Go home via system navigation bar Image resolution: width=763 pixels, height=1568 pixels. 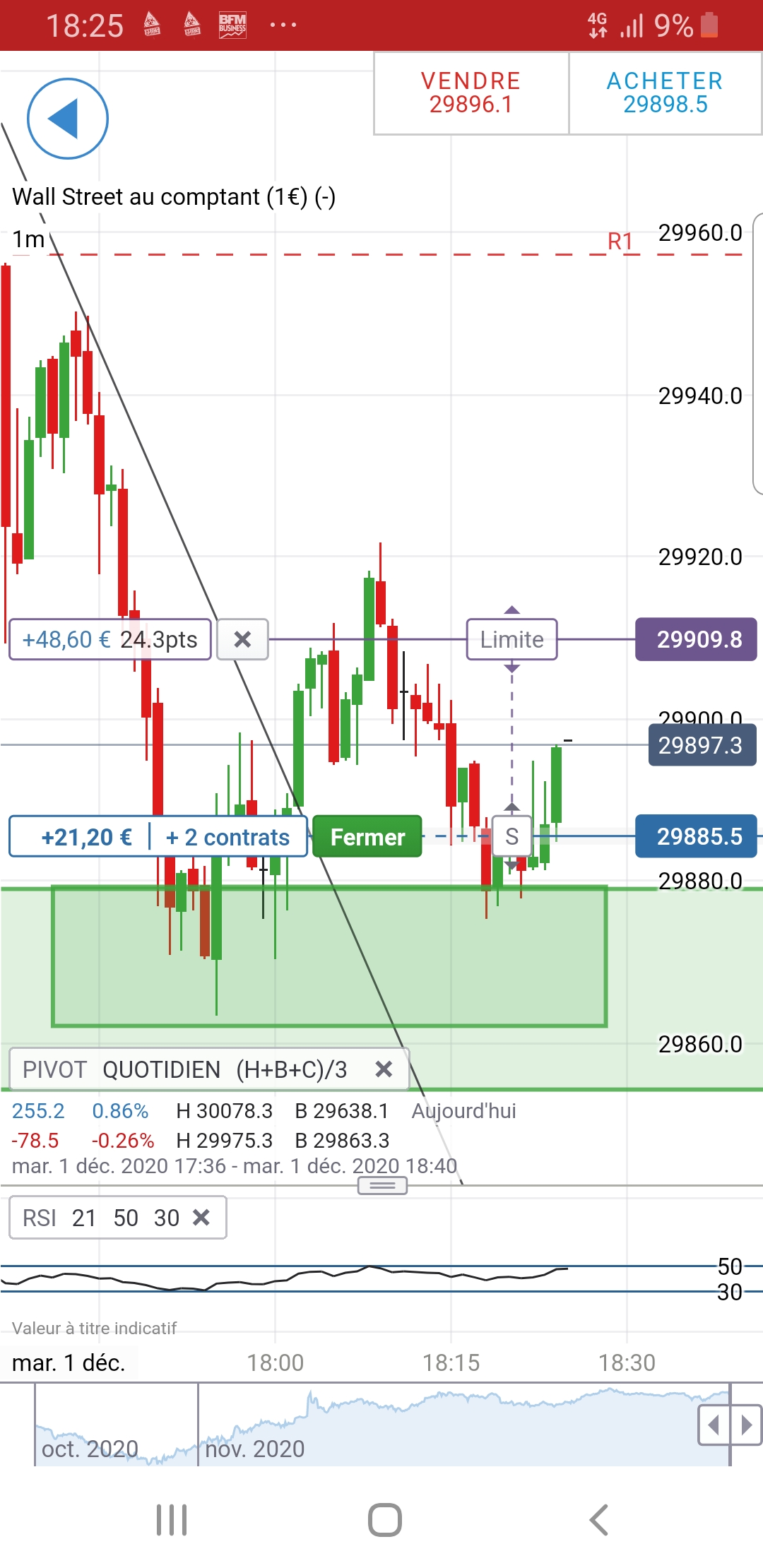[385, 1520]
